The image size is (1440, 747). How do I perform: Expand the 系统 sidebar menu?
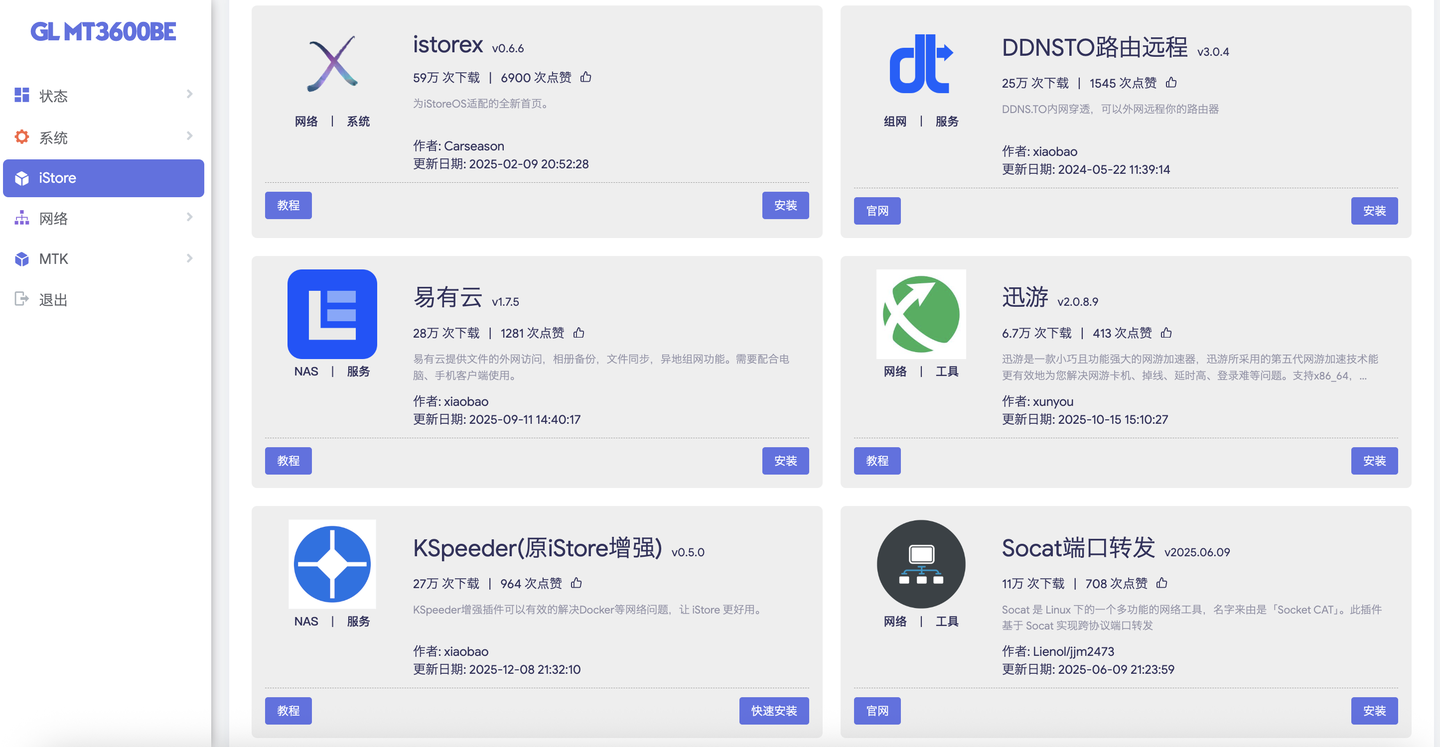pyautogui.click(x=103, y=137)
